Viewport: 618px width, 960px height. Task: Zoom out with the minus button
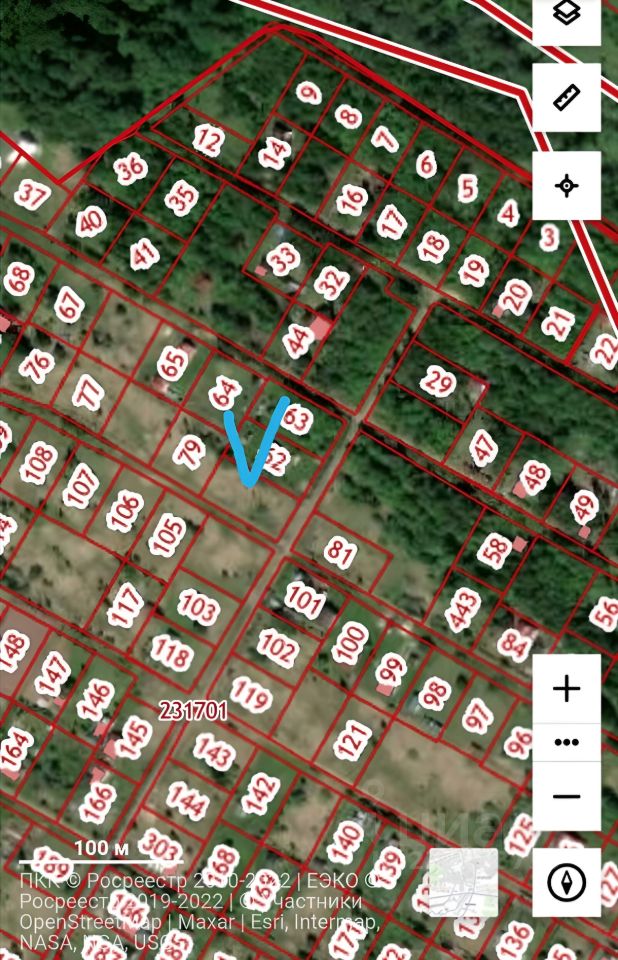coord(567,796)
